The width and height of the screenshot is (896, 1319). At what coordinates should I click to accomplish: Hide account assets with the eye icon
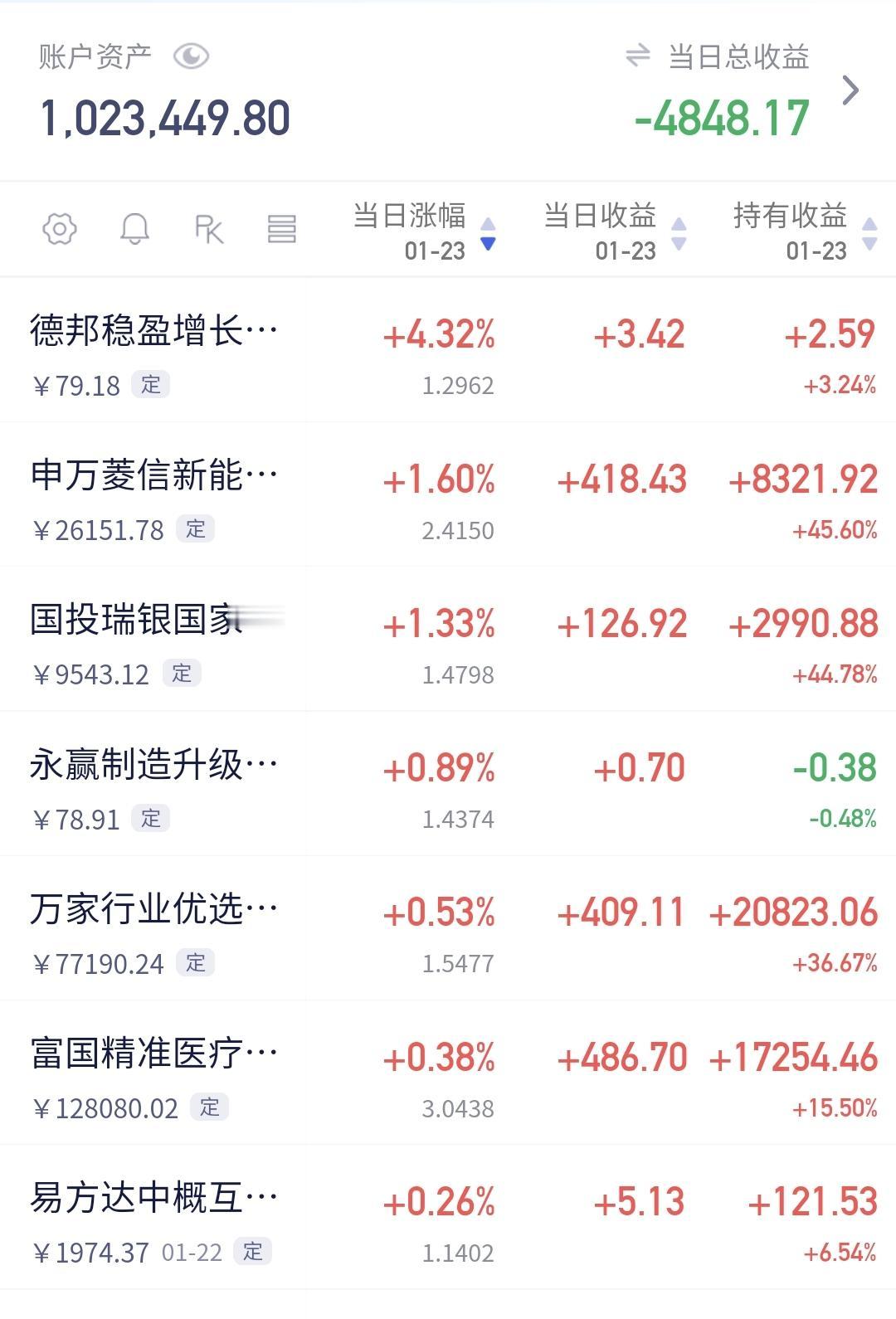point(191,56)
